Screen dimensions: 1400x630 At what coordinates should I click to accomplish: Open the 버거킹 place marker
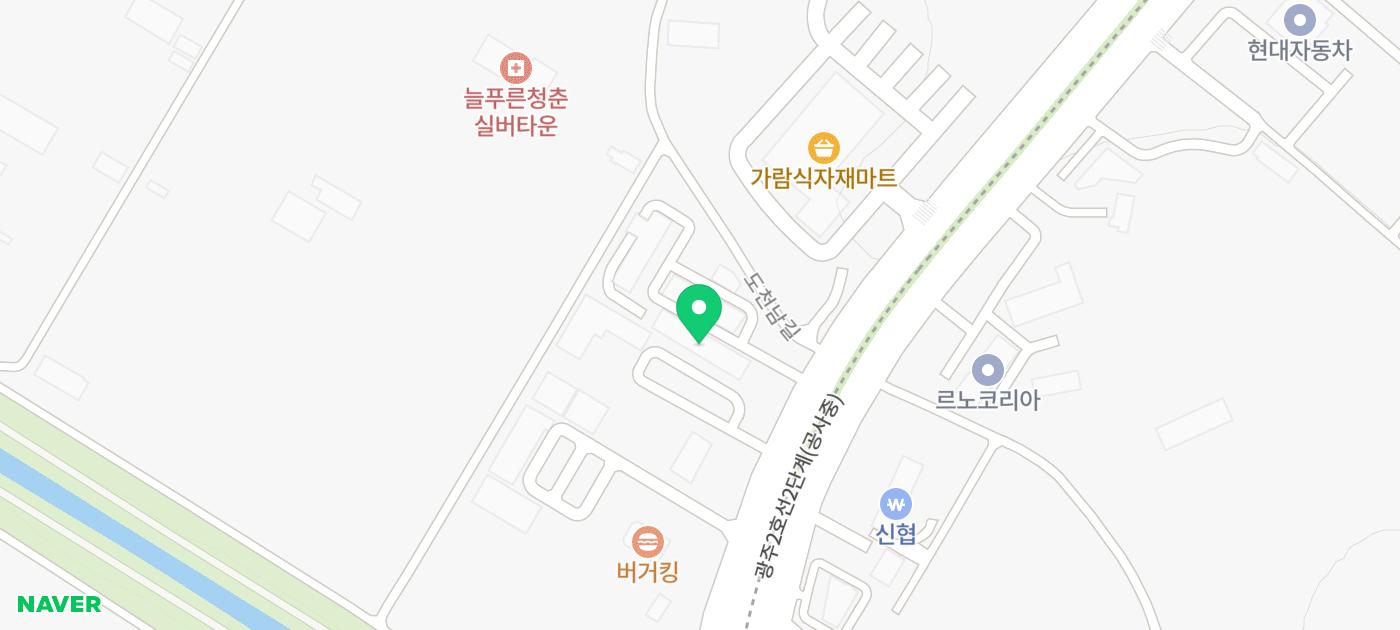pyautogui.click(x=648, y=542)
